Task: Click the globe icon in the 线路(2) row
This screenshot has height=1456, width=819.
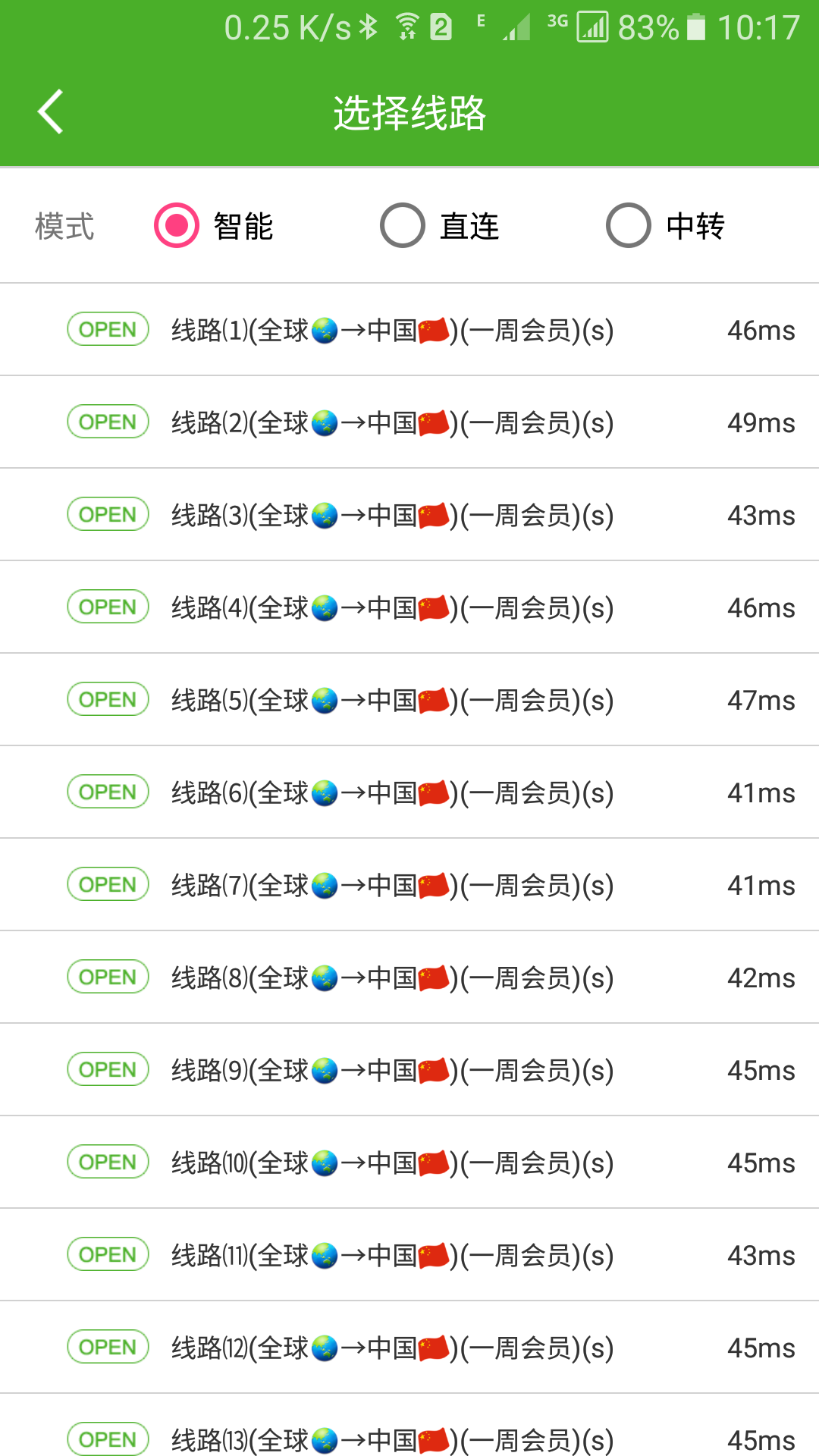Action: pyautogui.click(x=325, y=421)
